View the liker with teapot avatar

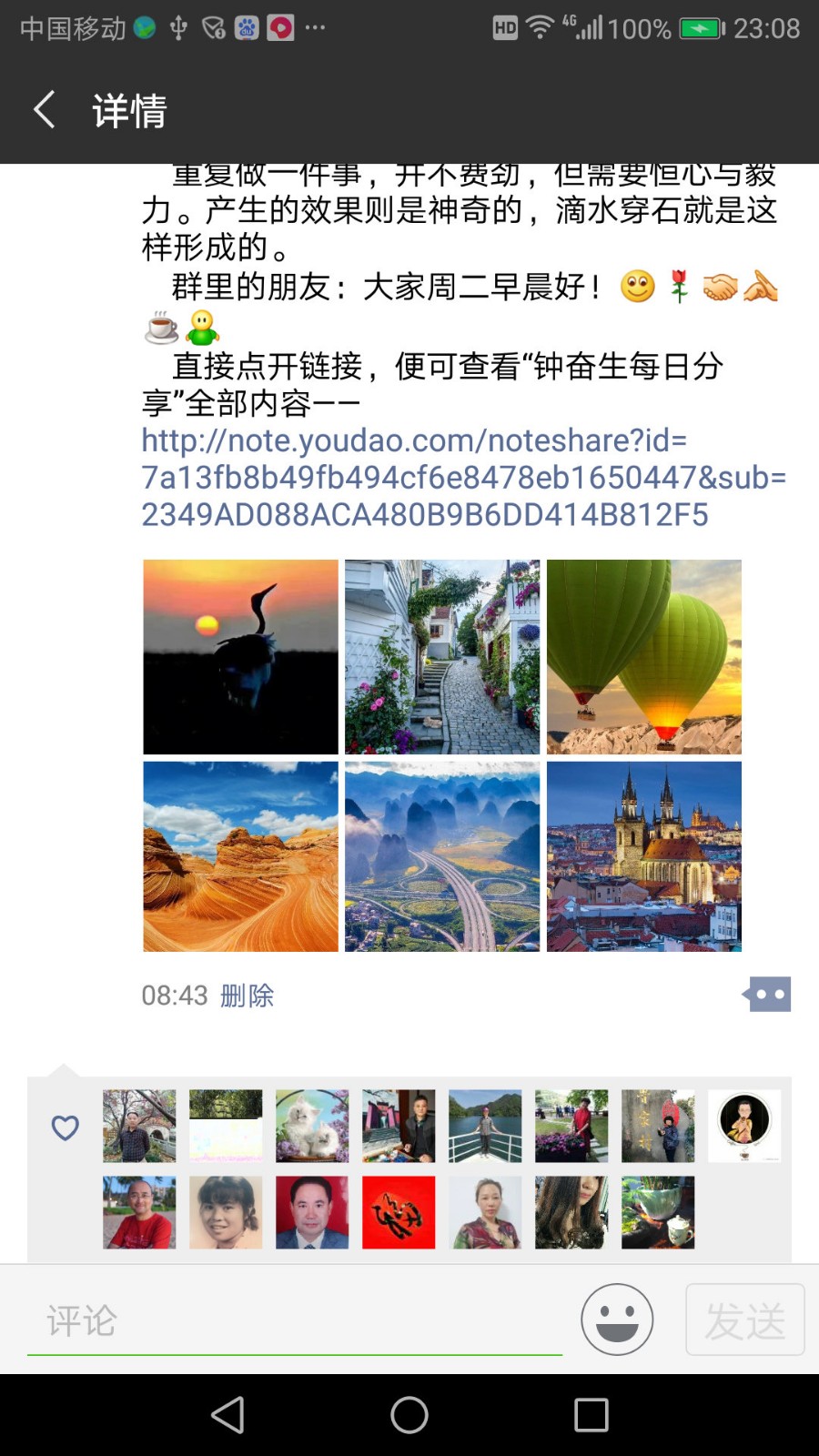[658, 1212]
